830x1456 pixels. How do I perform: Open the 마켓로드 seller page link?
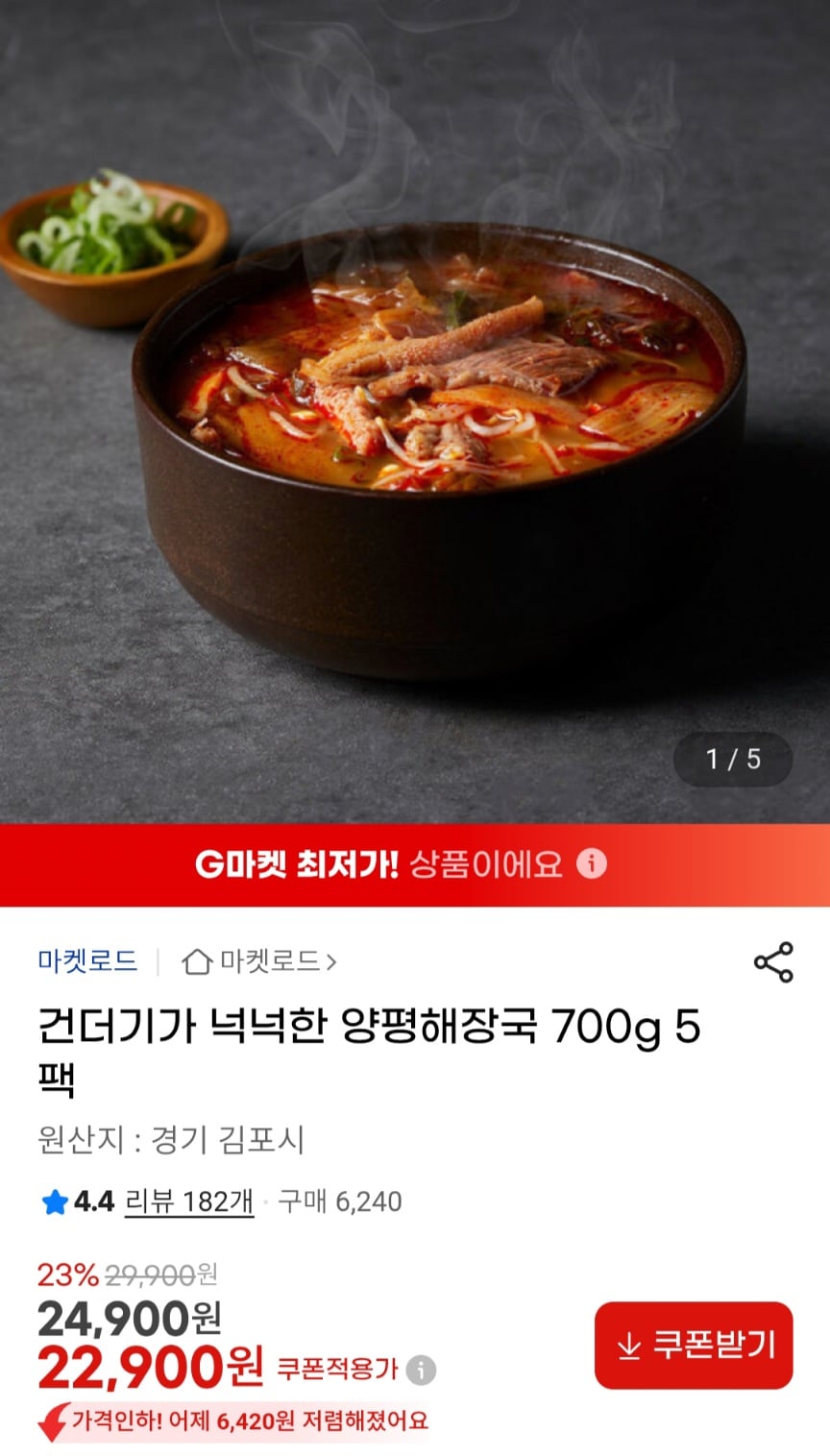tap(87, 960)
